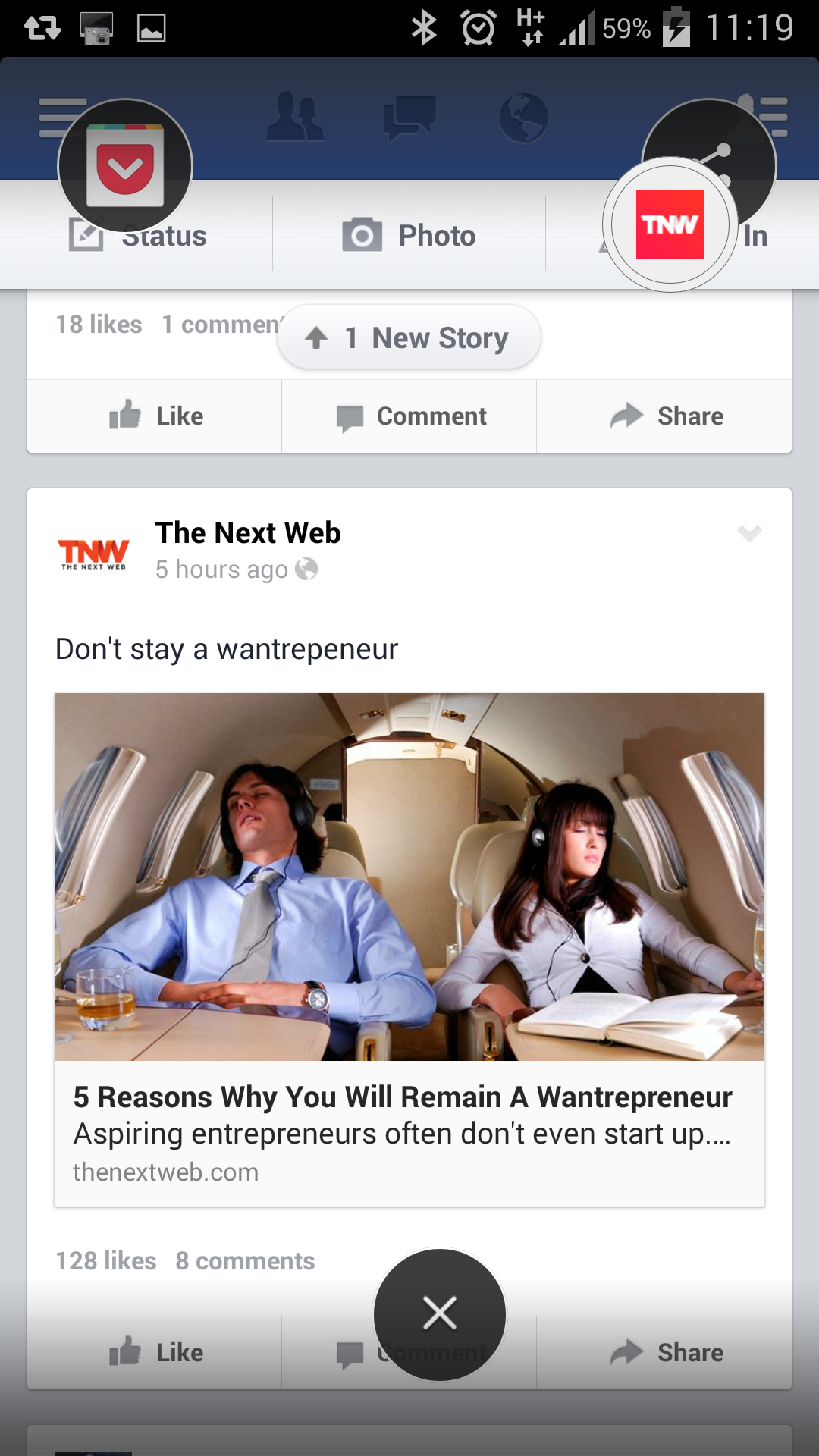
Task: View the 128 likes
Action: point(106,1261)
